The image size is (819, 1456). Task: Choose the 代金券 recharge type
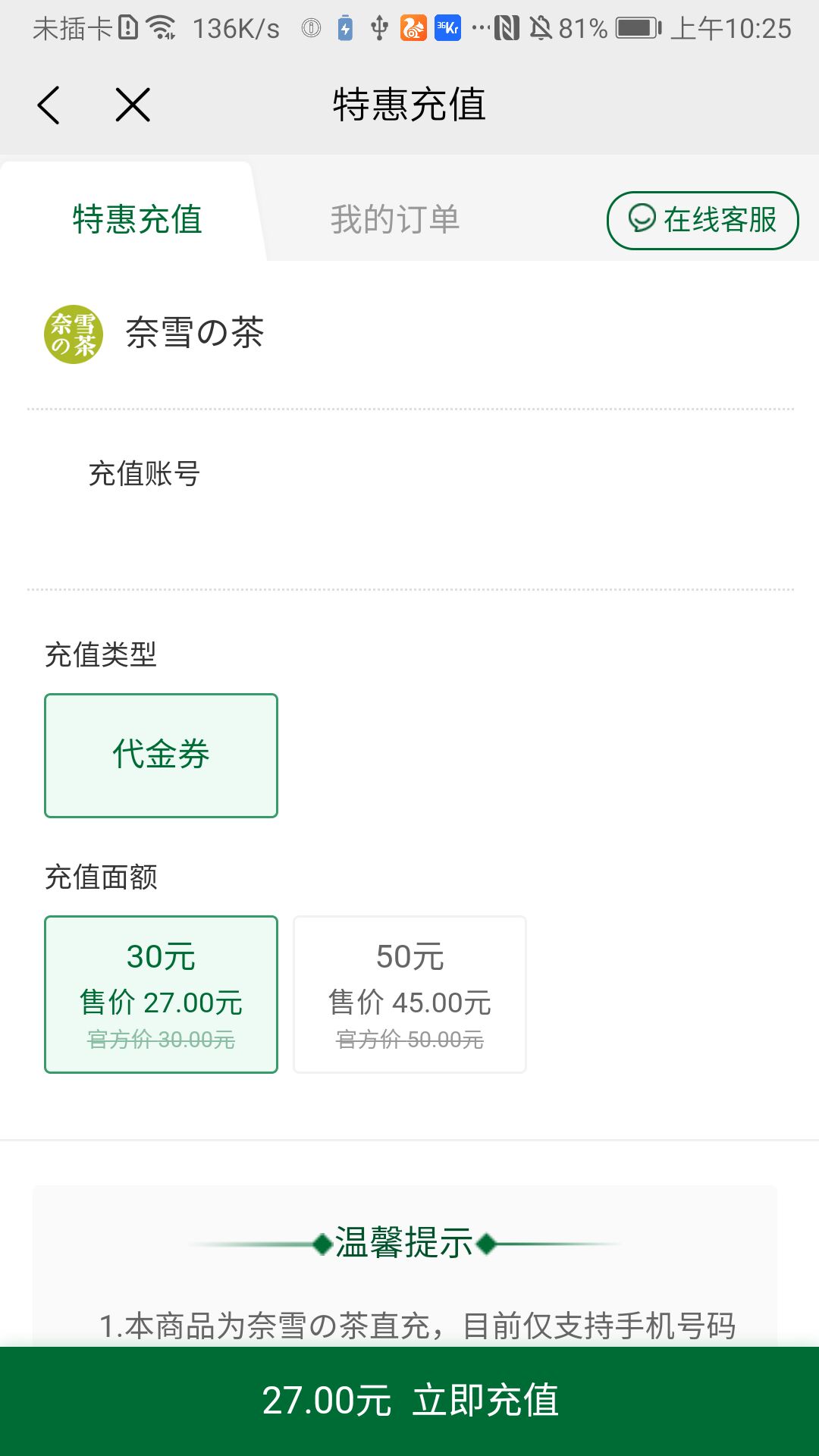(161, 755)
